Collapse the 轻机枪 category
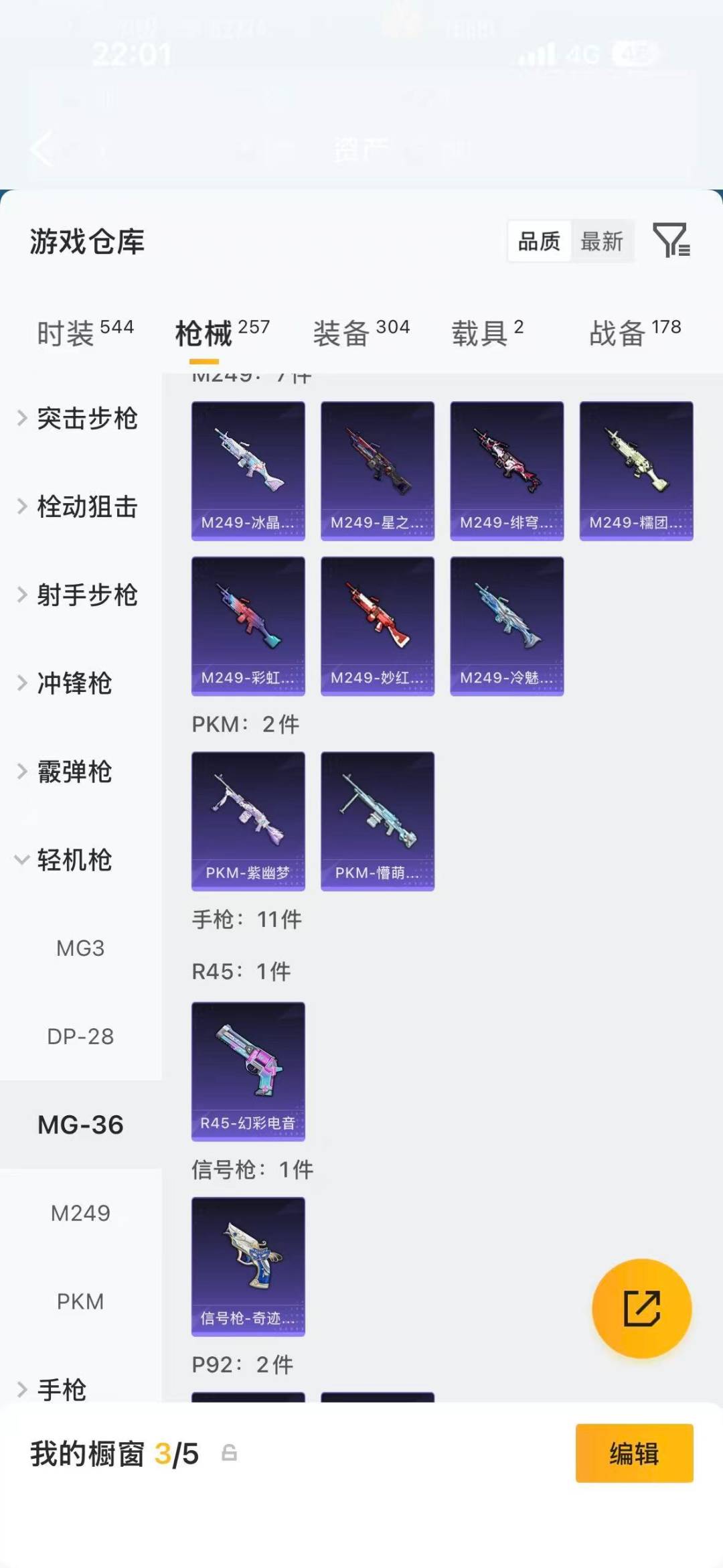Screen dimensions: 723x1568 coord(75,861)
